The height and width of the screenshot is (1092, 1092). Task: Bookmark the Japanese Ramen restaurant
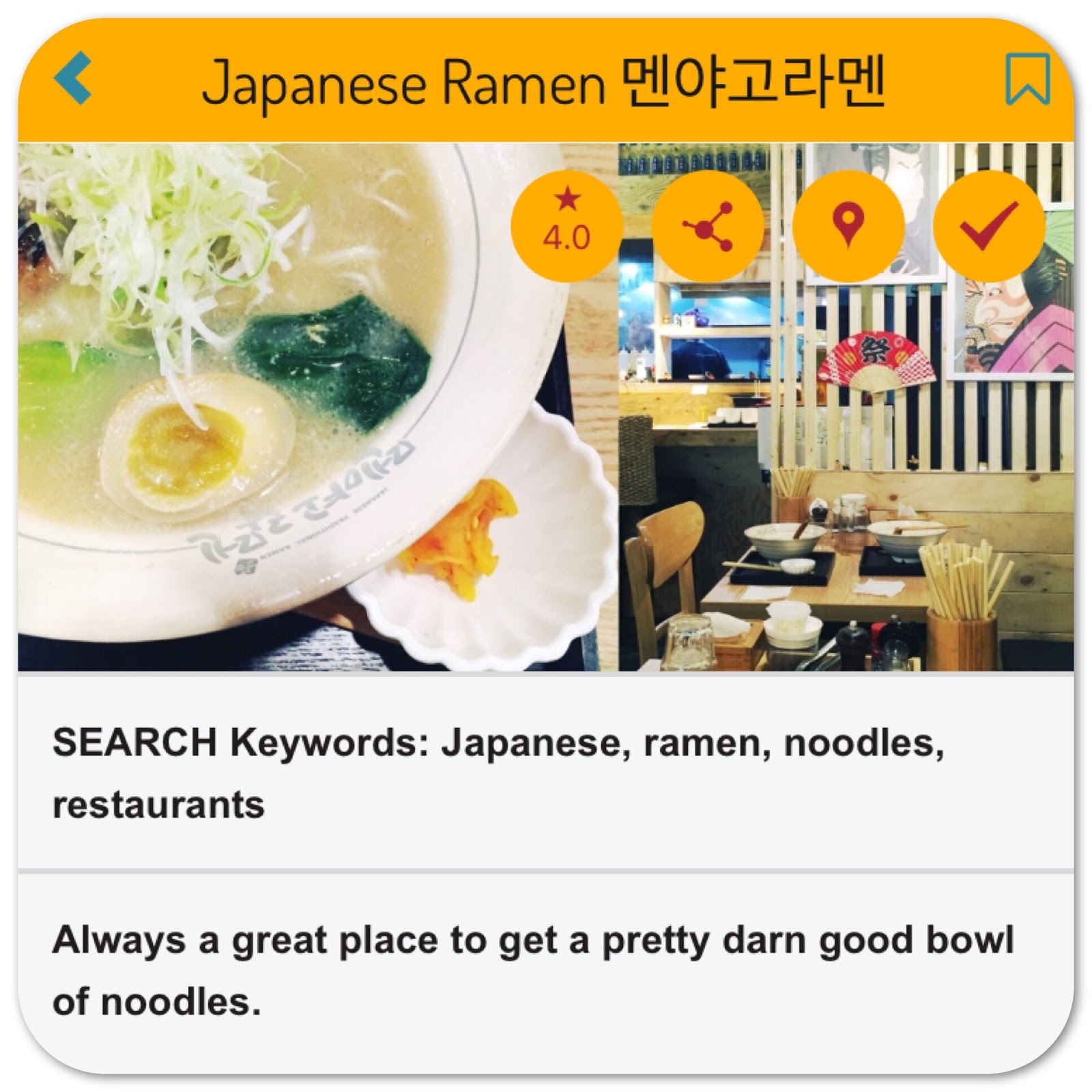[x=1027, y=79]
